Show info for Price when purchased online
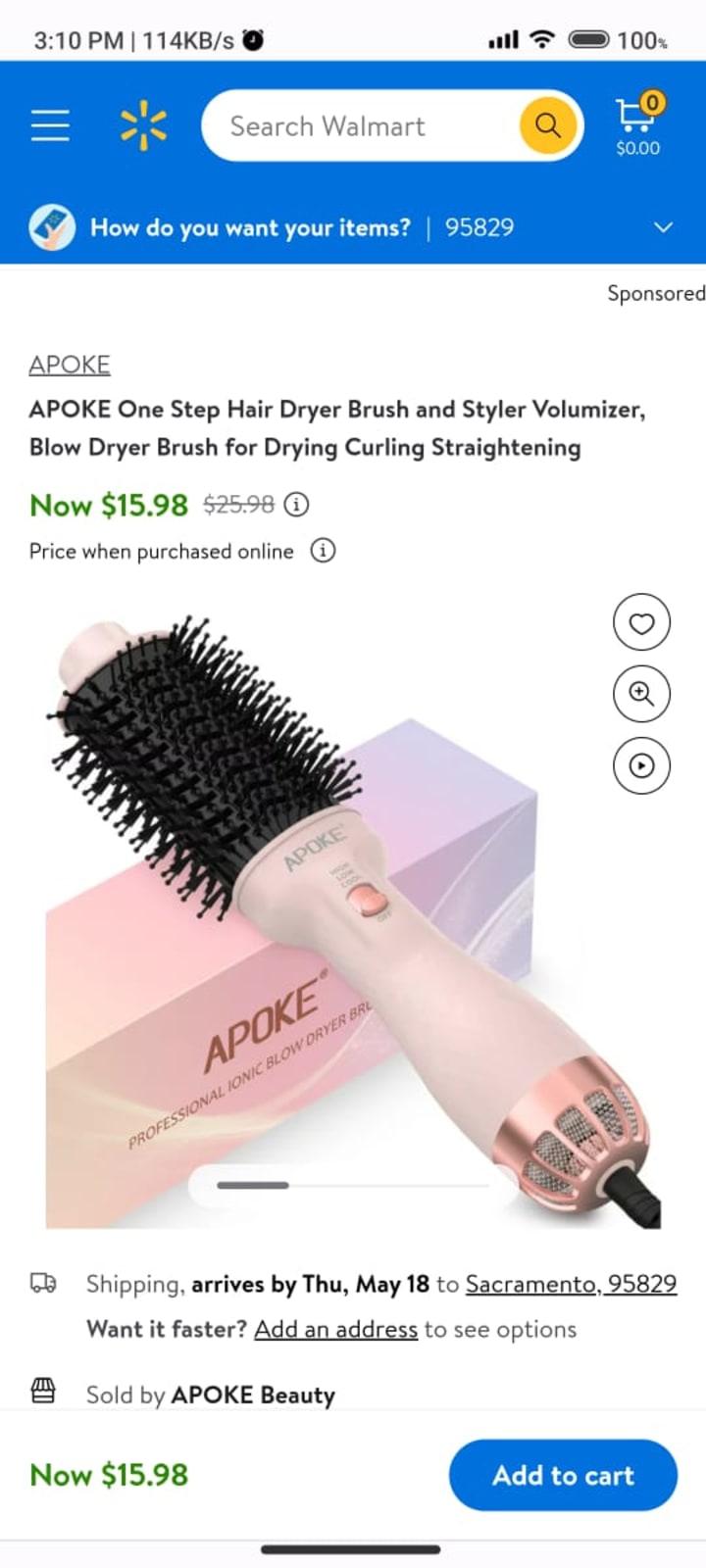 click(323, 551)
